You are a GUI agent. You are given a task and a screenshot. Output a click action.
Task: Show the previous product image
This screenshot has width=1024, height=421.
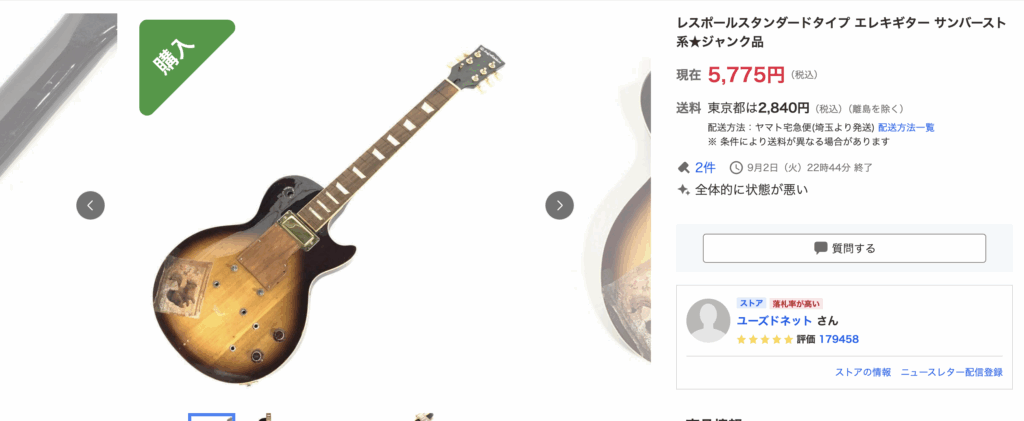(90, 205)
